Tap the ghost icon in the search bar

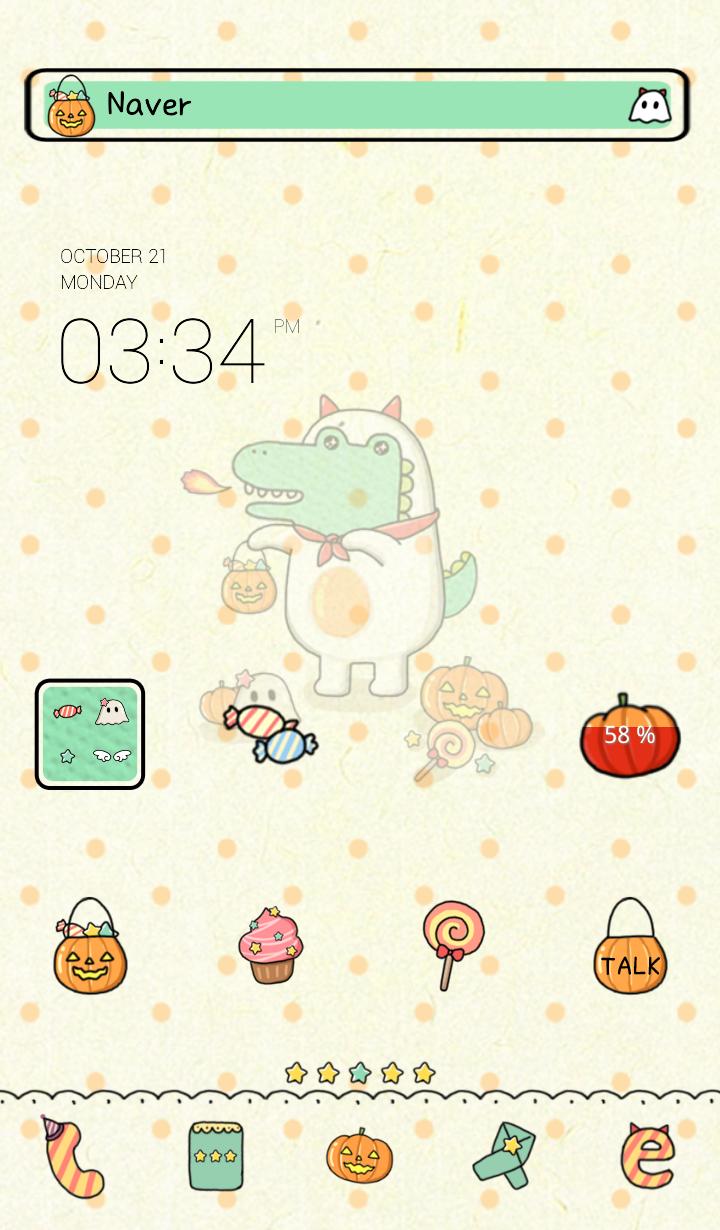pos(649,105)
